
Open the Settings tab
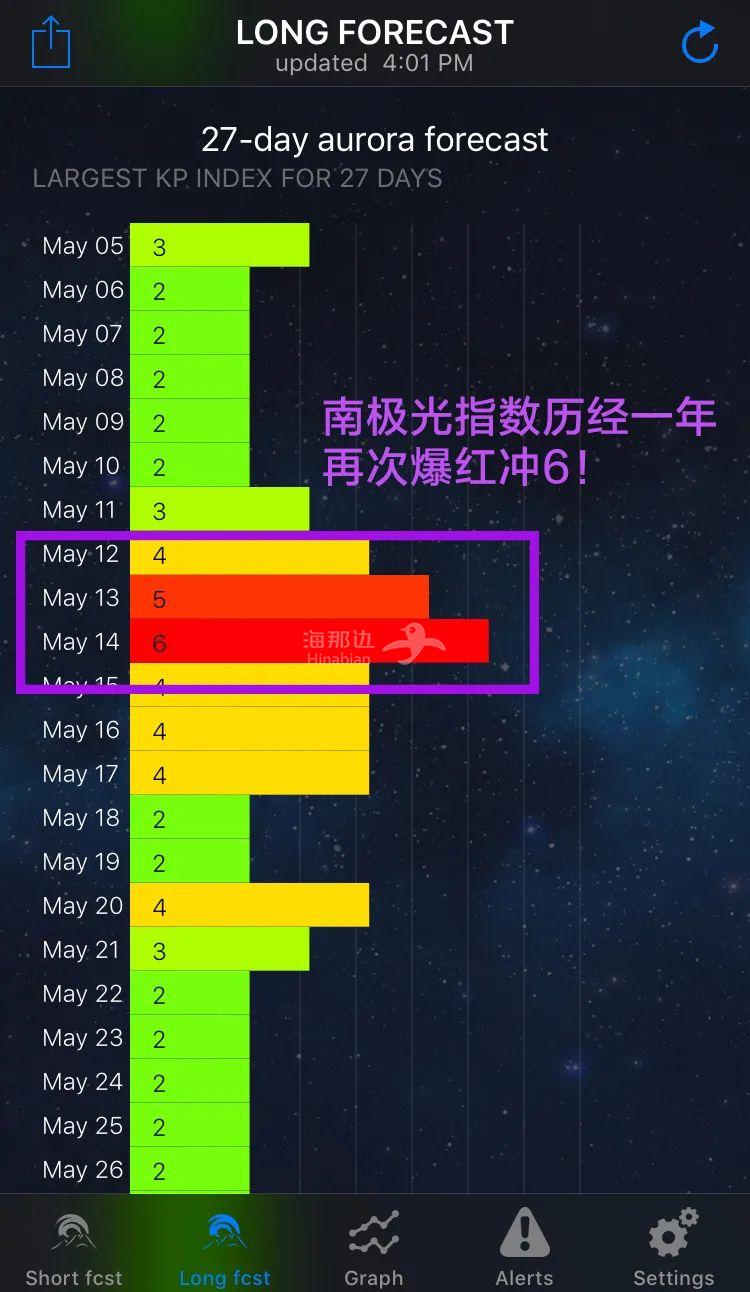tap(673, 1247)
